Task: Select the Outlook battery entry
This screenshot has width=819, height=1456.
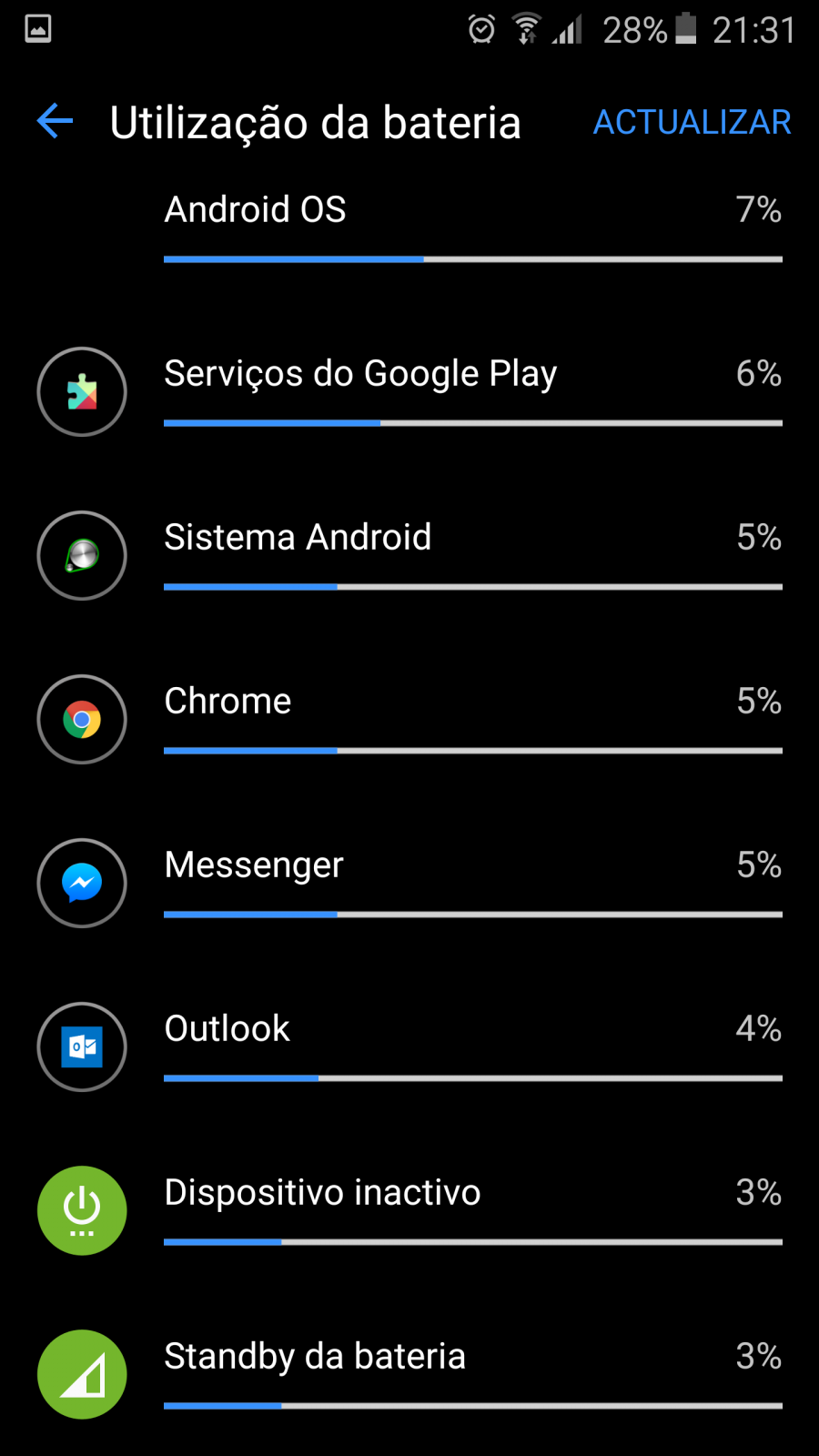Action: [409, 1046]
